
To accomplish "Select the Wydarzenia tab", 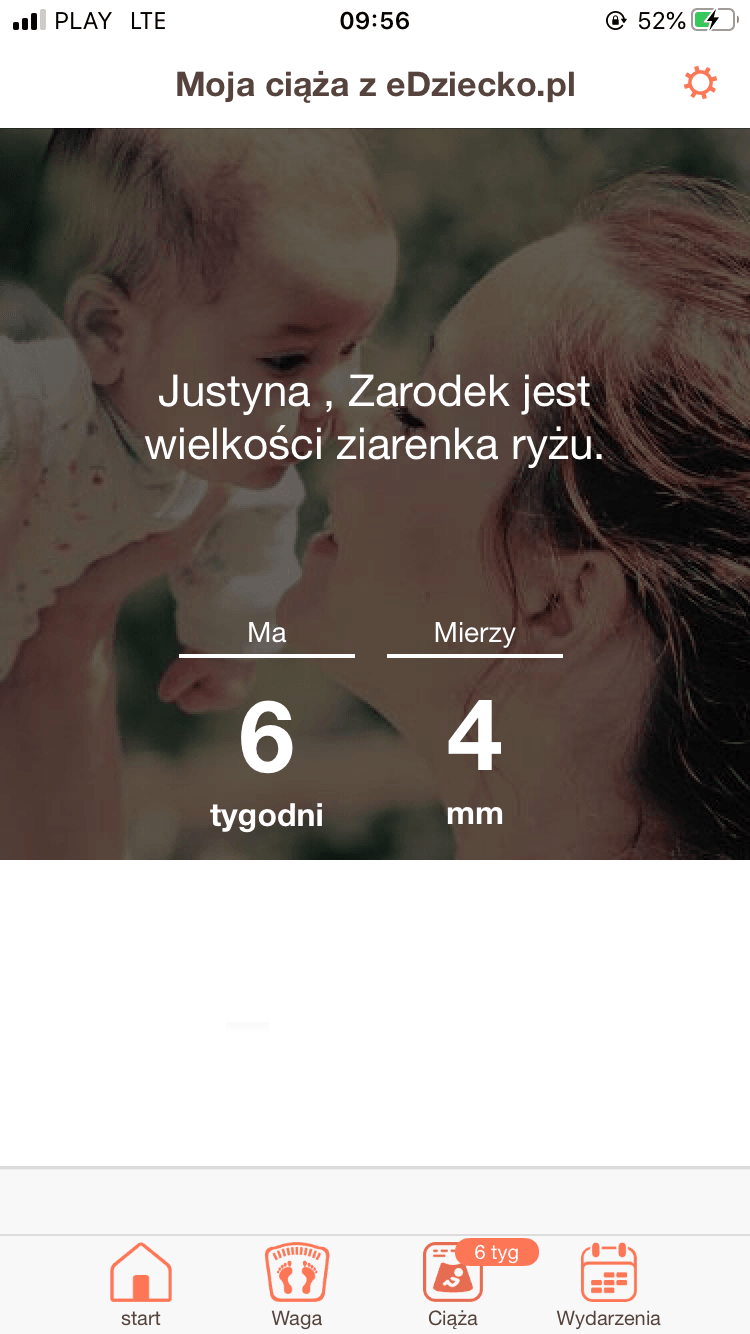I will click(x=608, y=1284).
